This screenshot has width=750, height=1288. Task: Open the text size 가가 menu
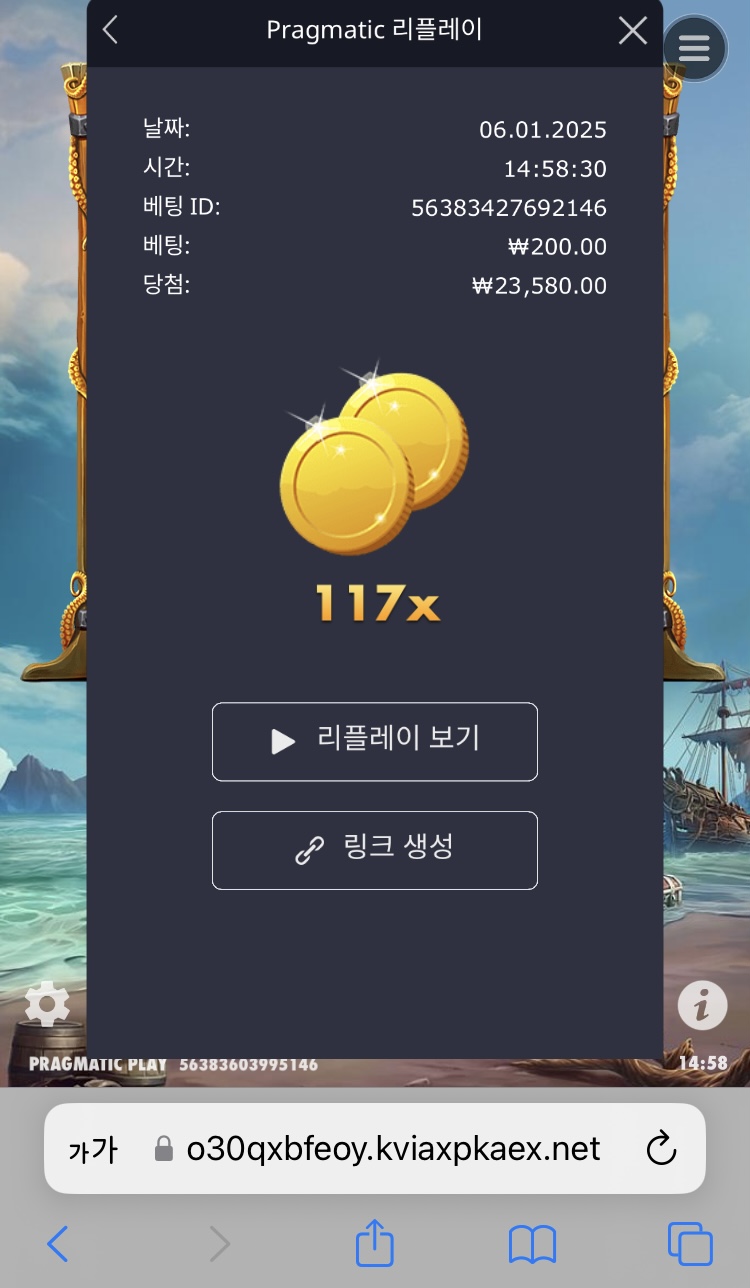click(93, 1150)
